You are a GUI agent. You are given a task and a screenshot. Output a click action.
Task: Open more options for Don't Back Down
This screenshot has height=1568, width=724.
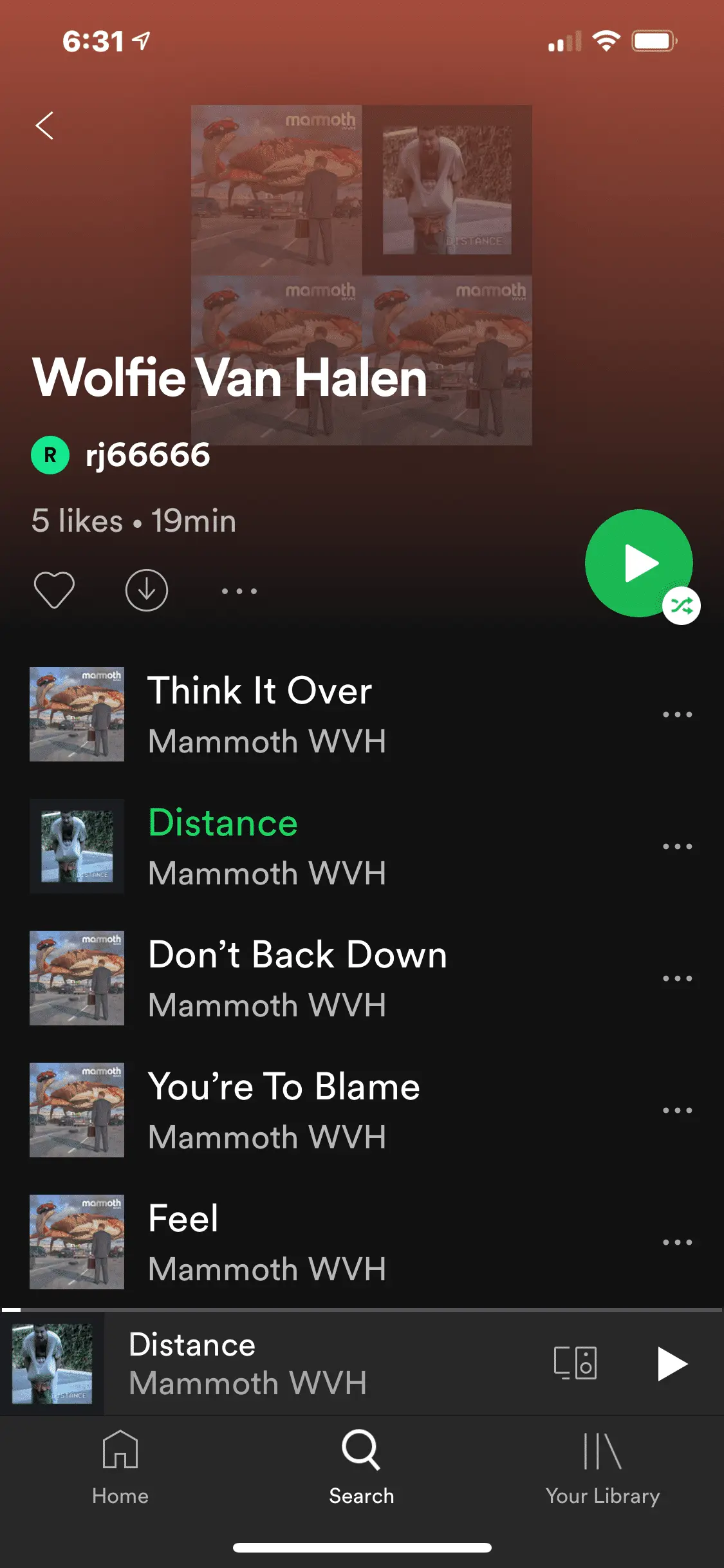[677, 978]
